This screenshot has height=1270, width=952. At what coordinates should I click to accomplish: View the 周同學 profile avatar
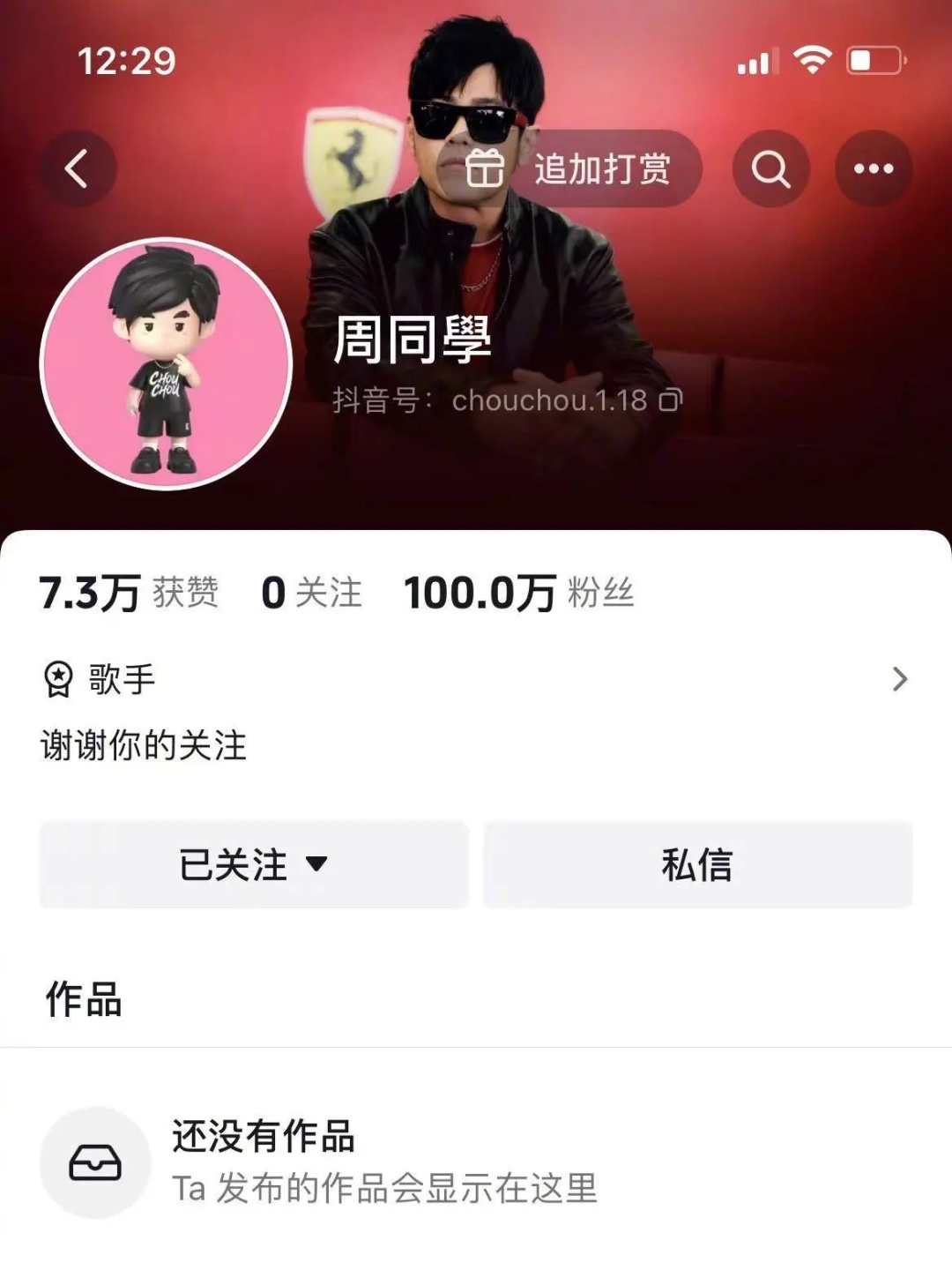pyautogui.click(x=167, y=363)
